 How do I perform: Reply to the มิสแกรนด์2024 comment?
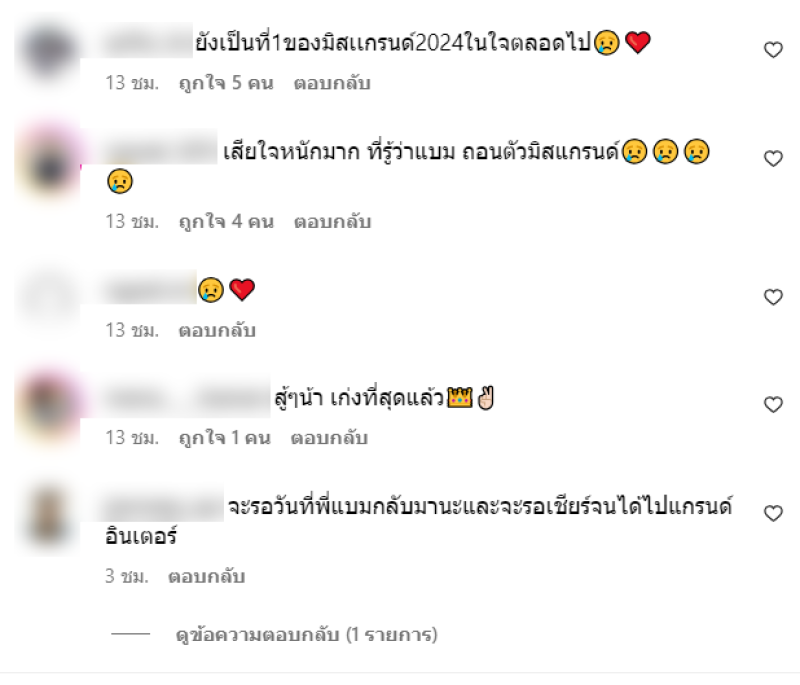[331, 83]
